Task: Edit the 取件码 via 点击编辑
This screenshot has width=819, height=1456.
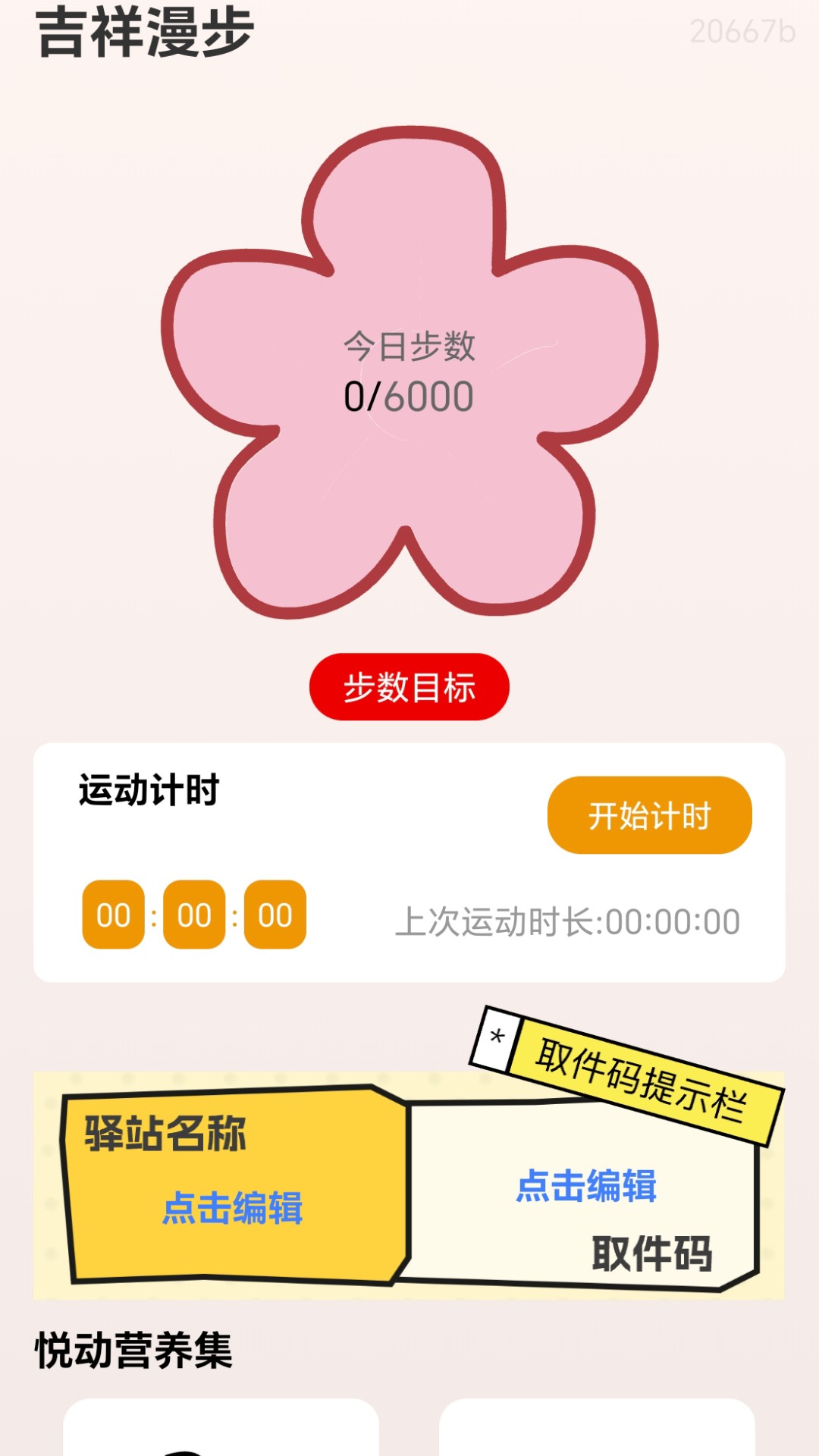Action: pos(586,1185)
